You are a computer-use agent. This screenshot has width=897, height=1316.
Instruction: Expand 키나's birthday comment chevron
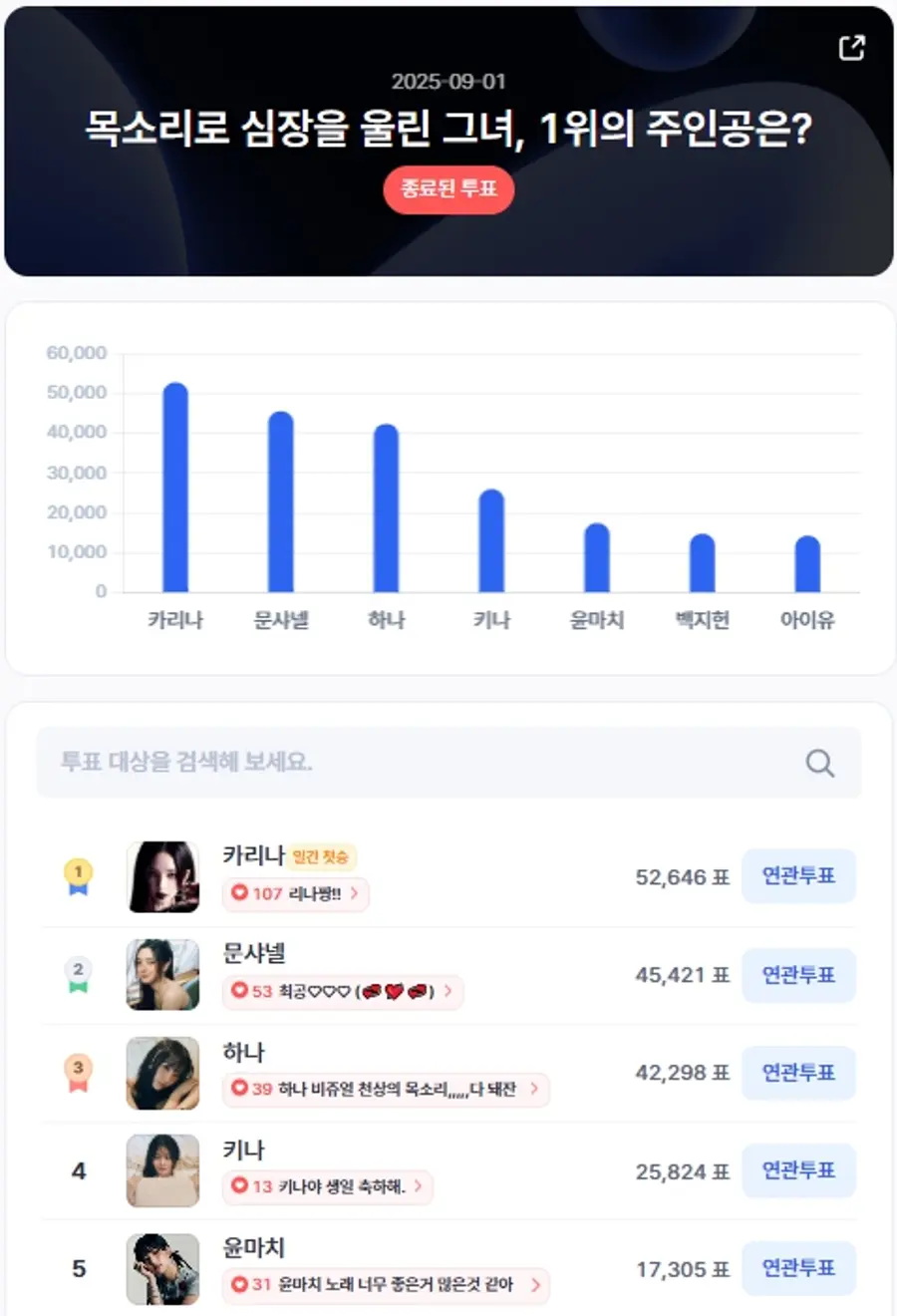tap(420, 1187)
